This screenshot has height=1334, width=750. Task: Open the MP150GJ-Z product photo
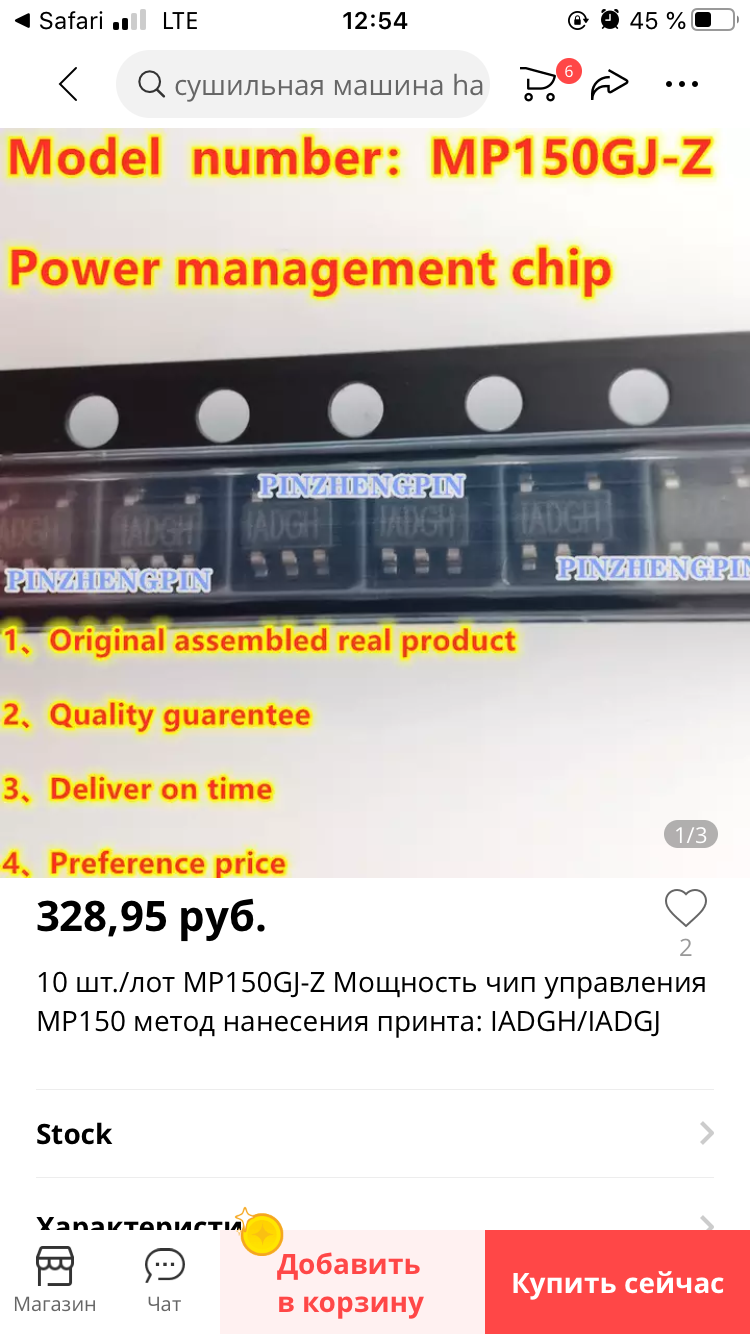[375, 500]
